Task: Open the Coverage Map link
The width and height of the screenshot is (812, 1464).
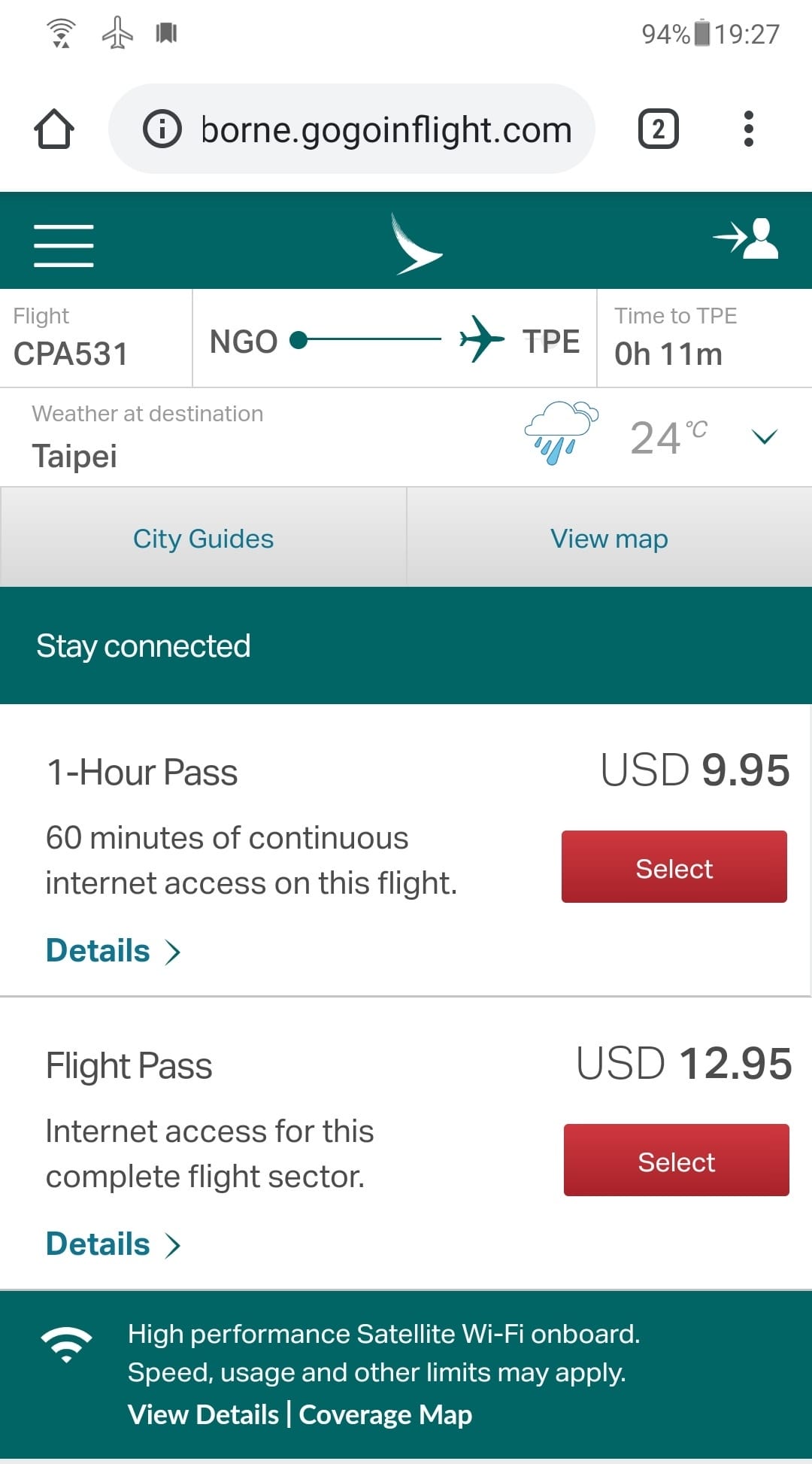Action: (x=385, y=1414)
